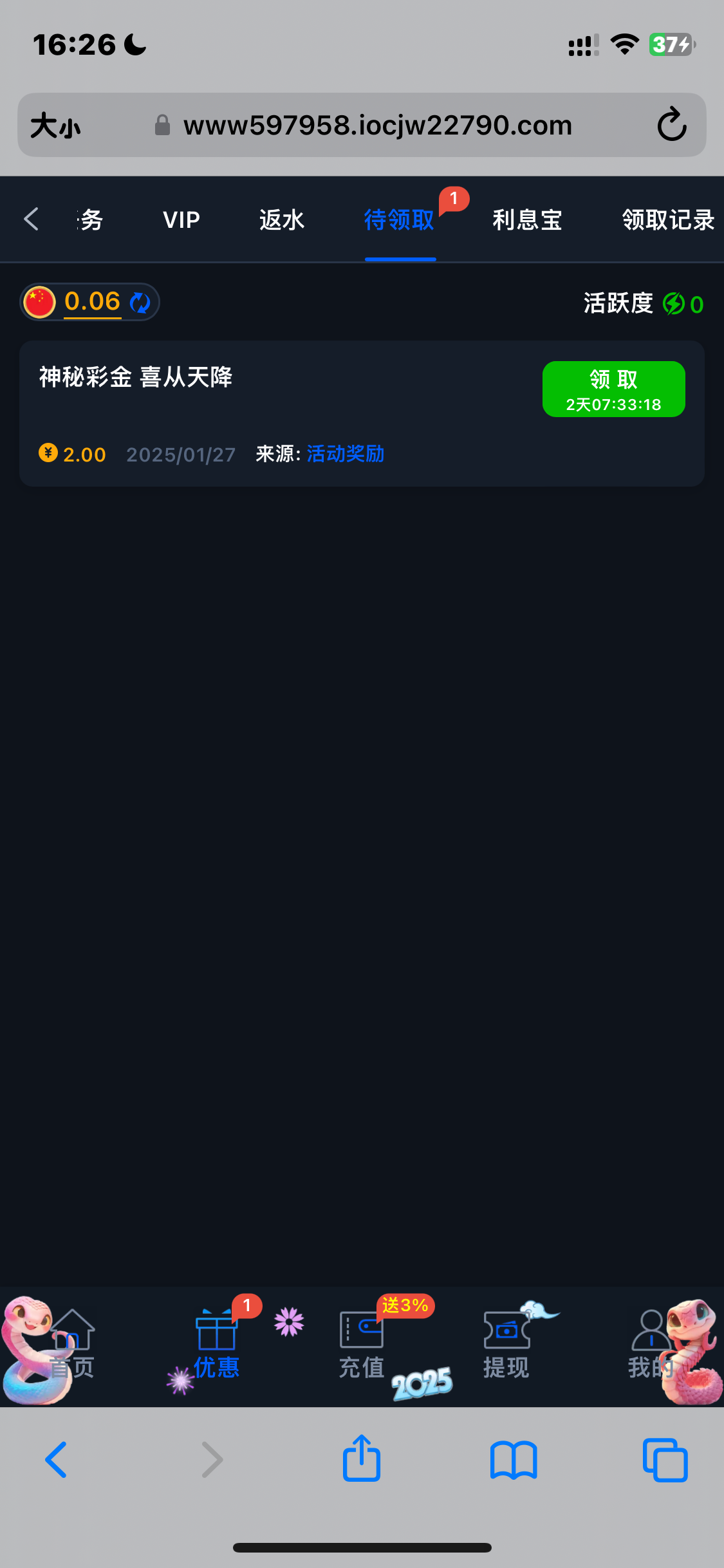Tap the Safari address bar URL
The width and height of the screenshot is (724, 1568).
click(377, 125)
